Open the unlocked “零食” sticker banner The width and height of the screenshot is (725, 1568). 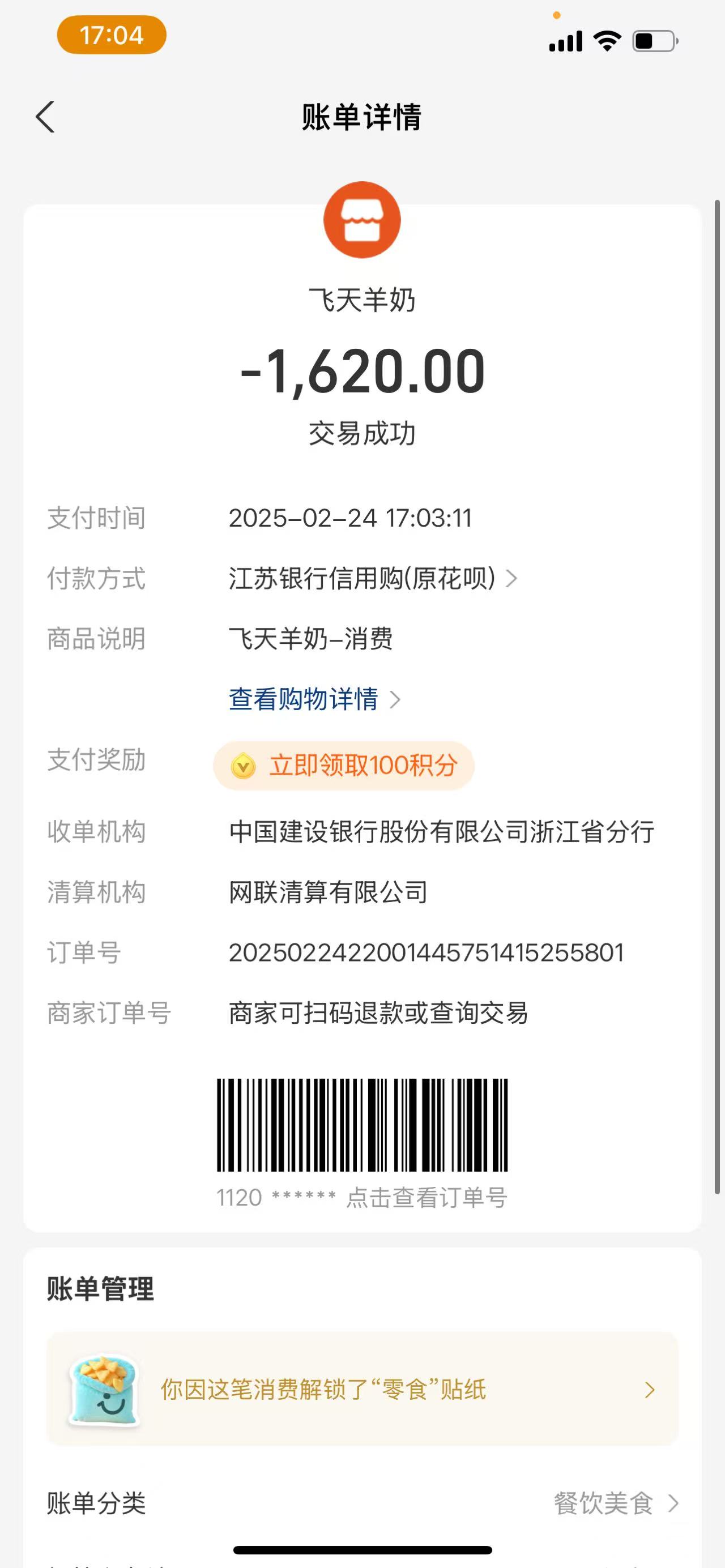pyautogui.click(x=362, y=1390)
